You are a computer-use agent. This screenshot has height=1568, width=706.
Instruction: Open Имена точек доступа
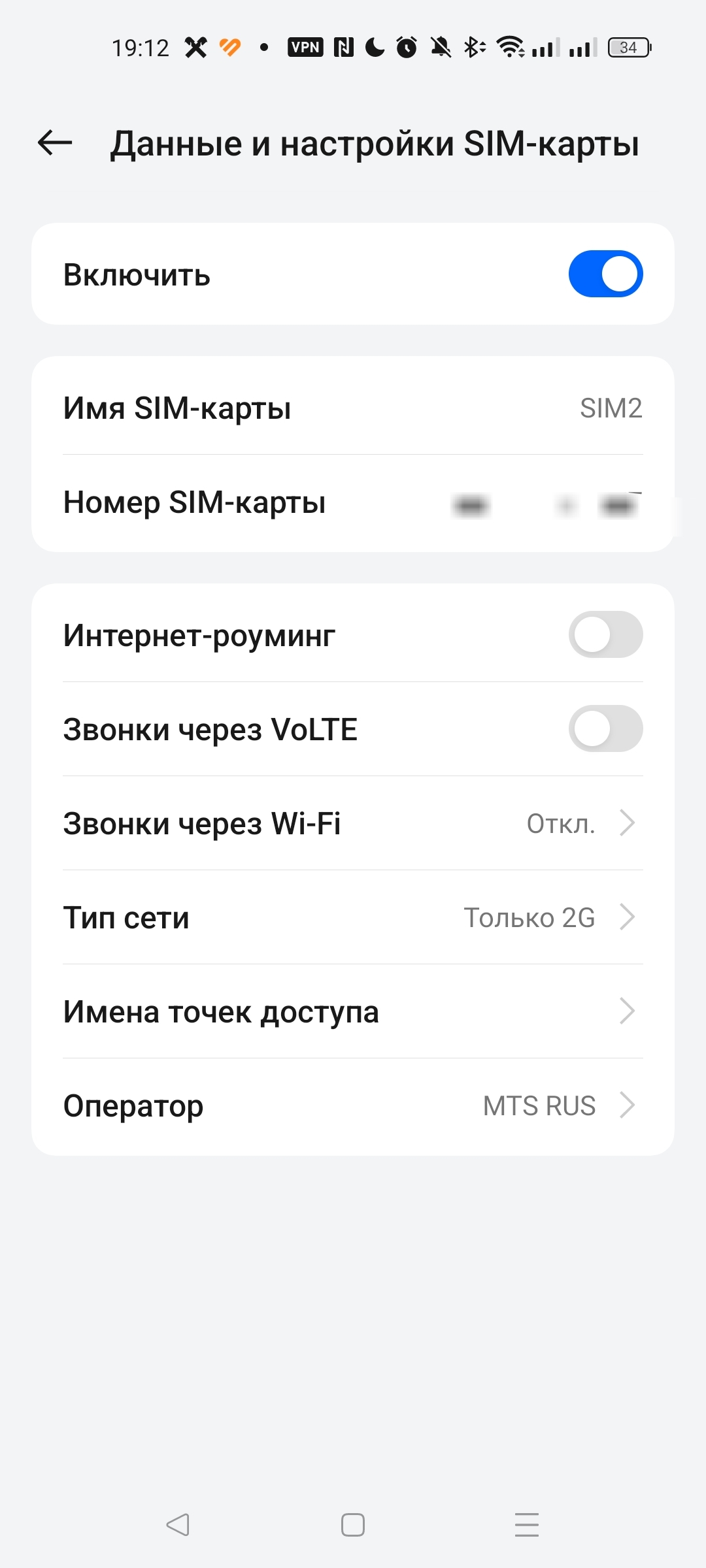(x=353, y=1011)
